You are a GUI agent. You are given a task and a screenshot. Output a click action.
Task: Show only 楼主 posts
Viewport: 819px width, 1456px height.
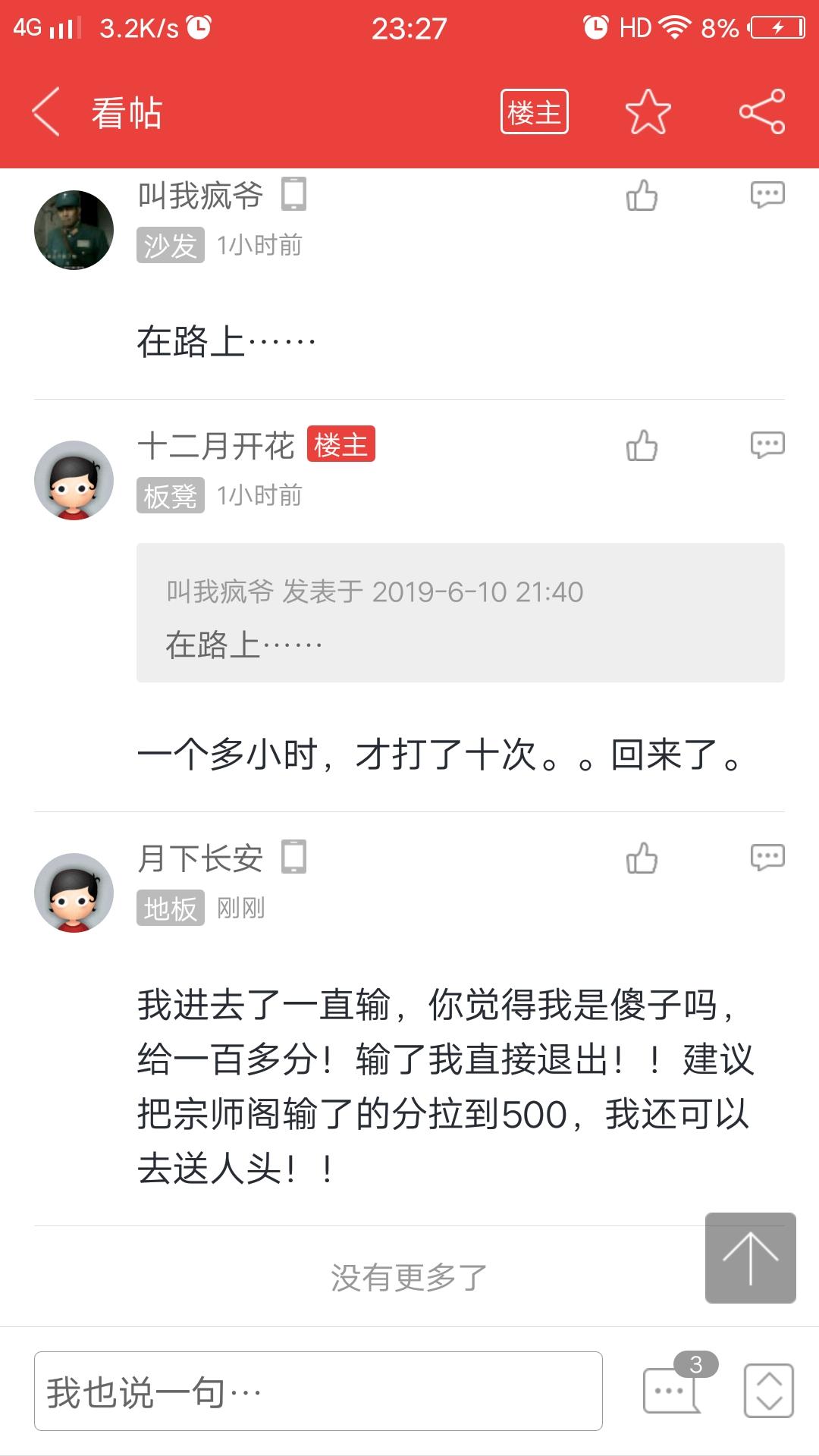click(534, 112)
